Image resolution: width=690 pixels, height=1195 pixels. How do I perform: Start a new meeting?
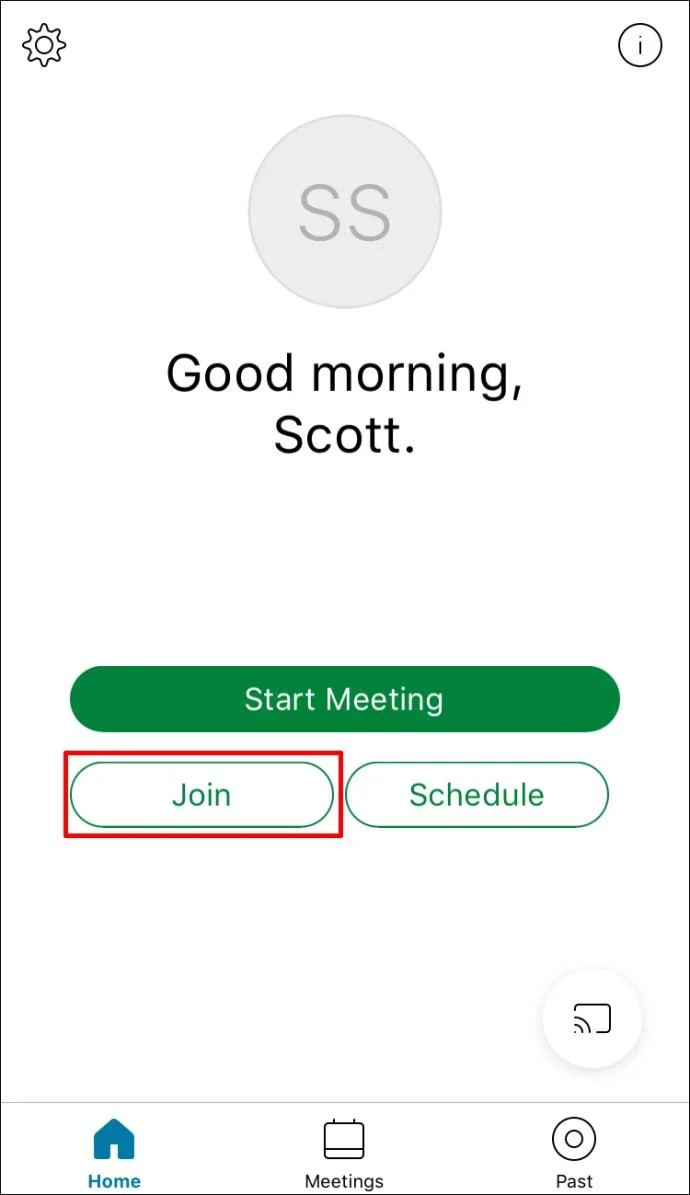coord(344,699)
